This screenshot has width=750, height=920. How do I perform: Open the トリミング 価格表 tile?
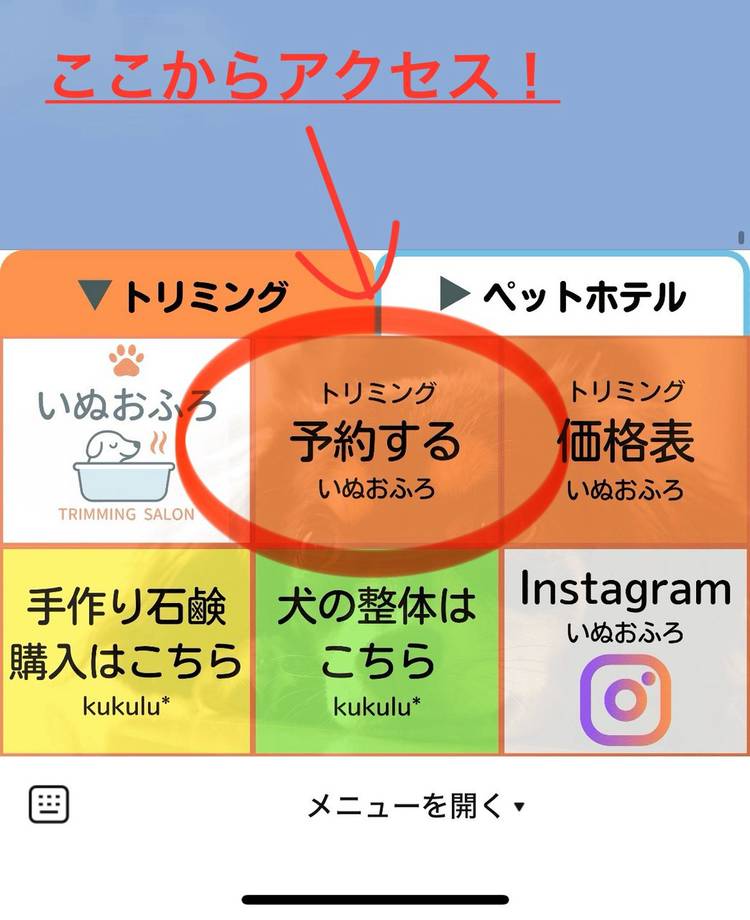click(625, 442)
